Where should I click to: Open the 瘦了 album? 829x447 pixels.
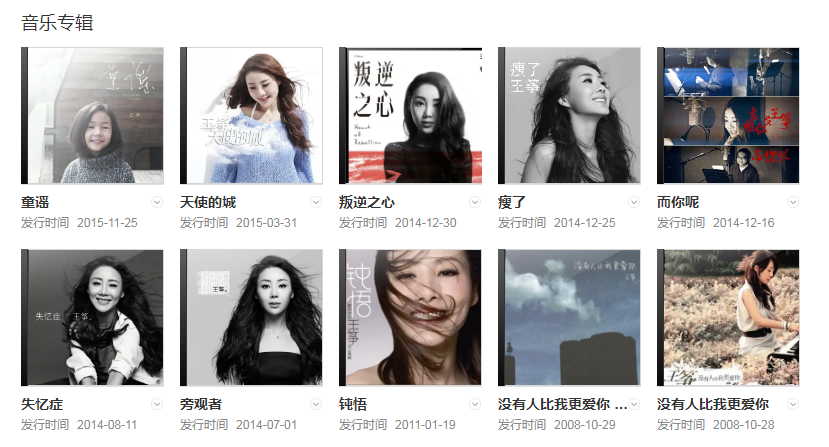pyautogui.click(x=570, y=116)
